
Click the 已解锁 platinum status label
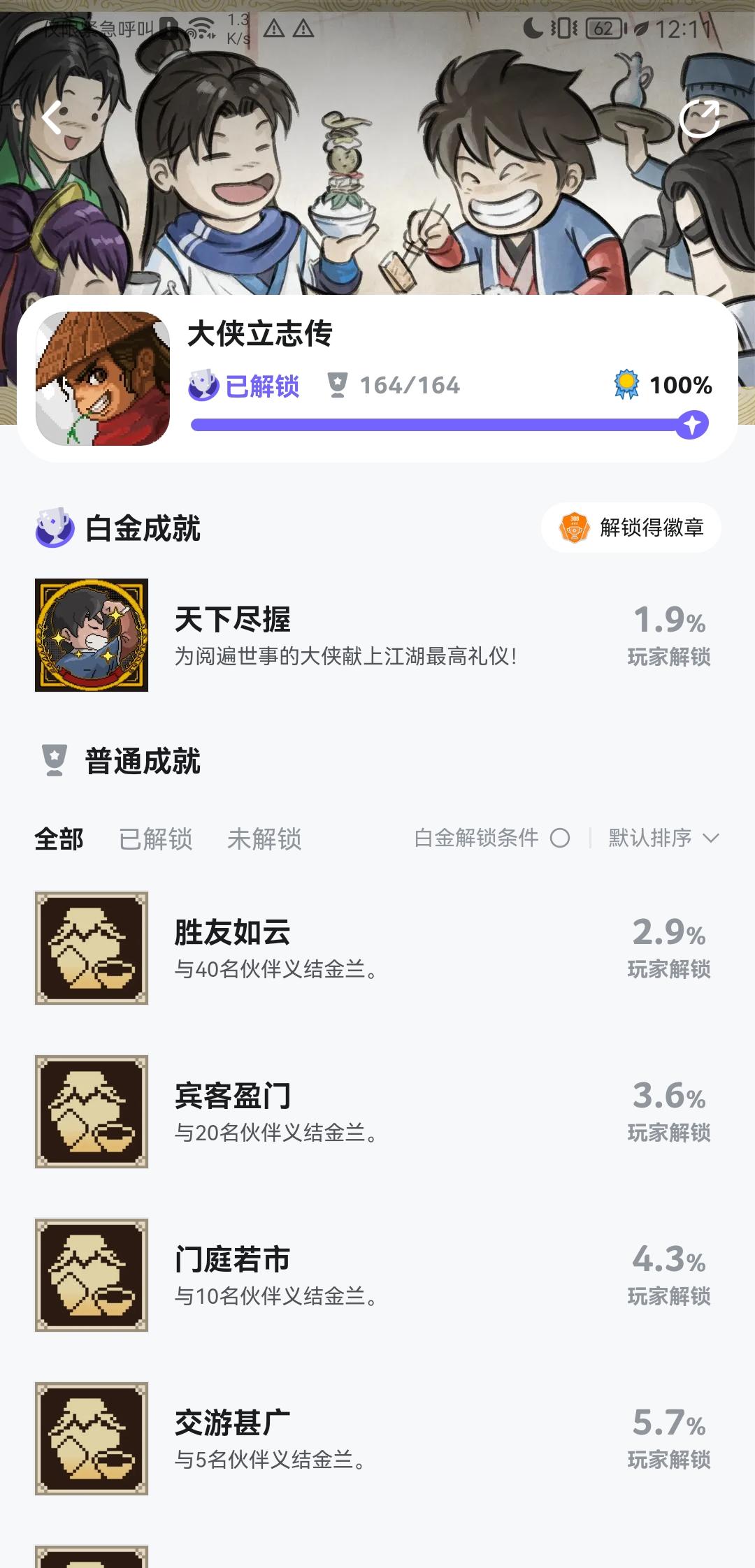point(262,384)
